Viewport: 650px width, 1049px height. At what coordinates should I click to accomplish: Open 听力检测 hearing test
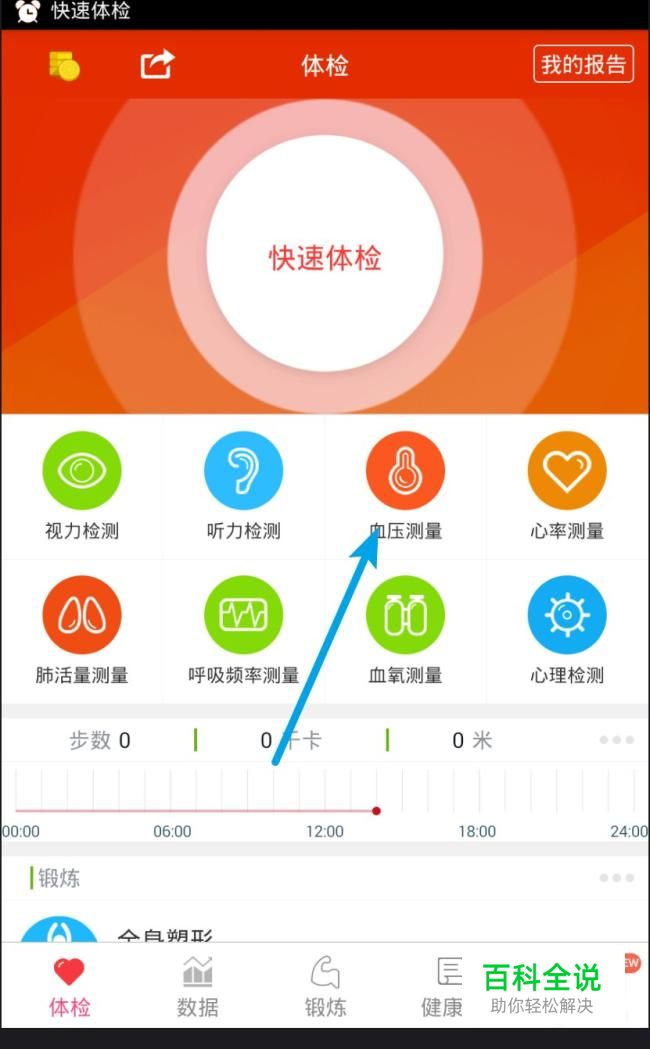tap(243, 486)
